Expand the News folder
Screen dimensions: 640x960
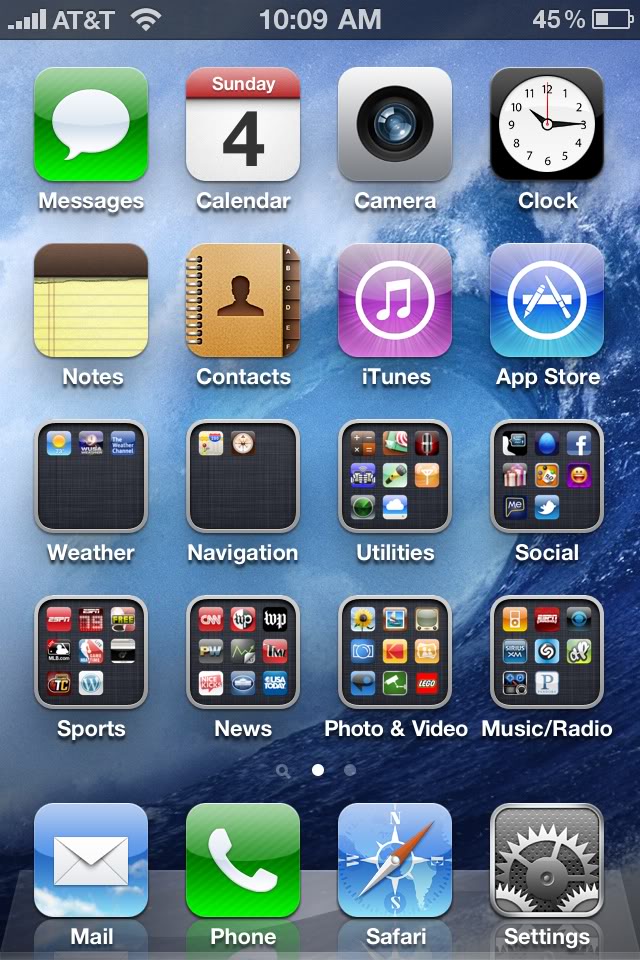[243, 653]
